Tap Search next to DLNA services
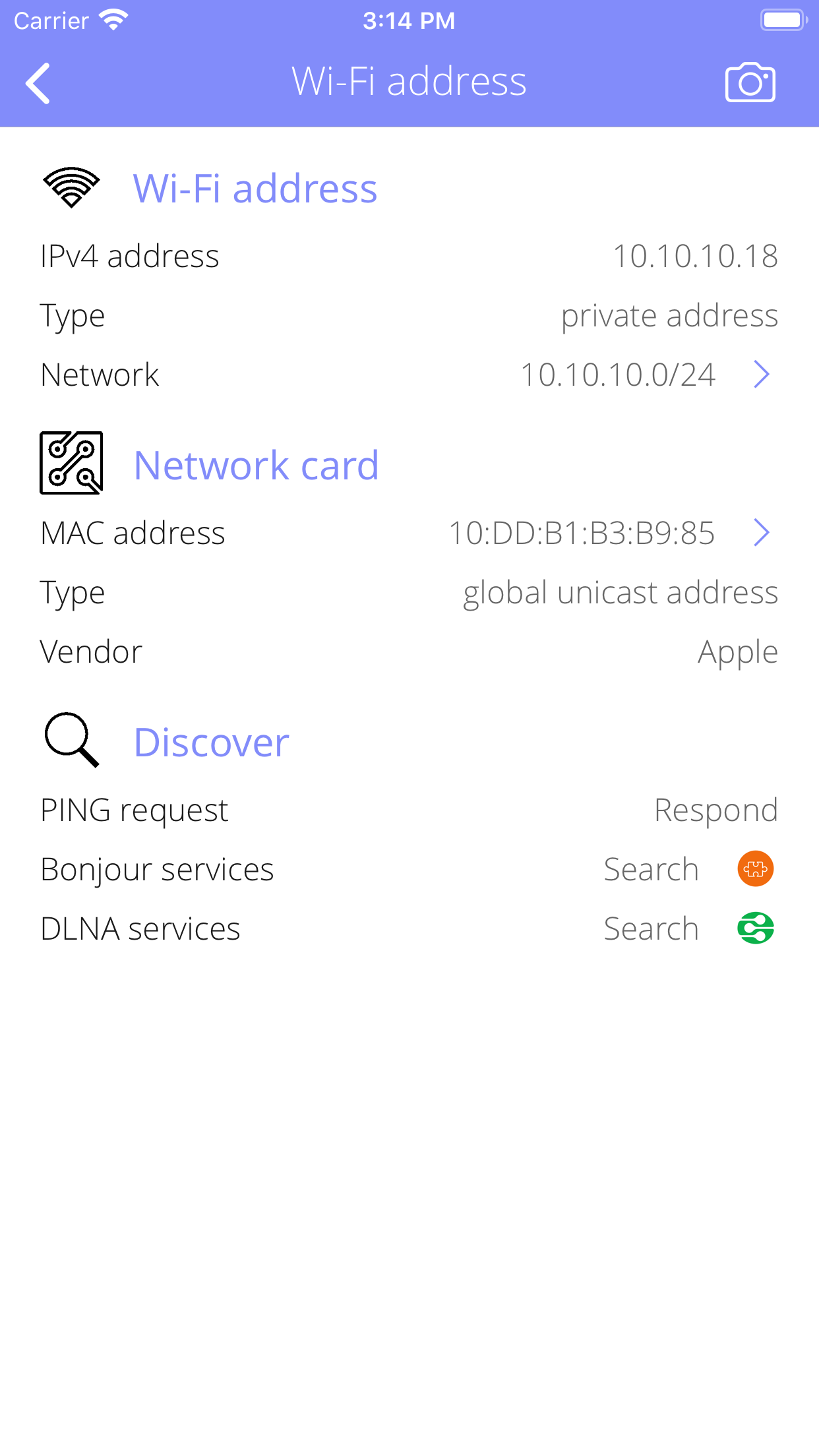Image resolution: width=819 pixels, height=1456 pixels. pos(652,928)
